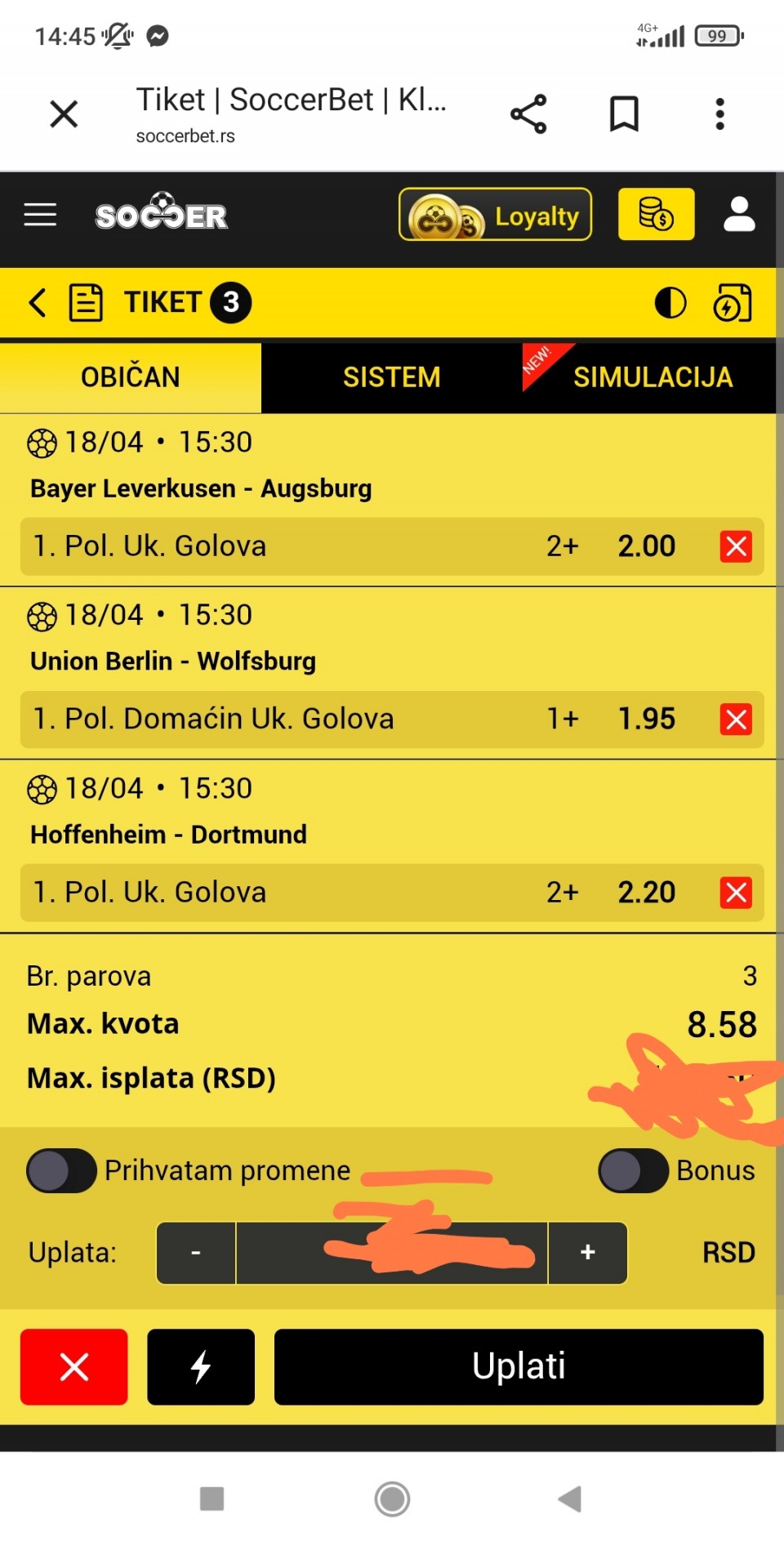Switch to the Sistem tab
Screen dimensions: 784x1546
[391, 377]
